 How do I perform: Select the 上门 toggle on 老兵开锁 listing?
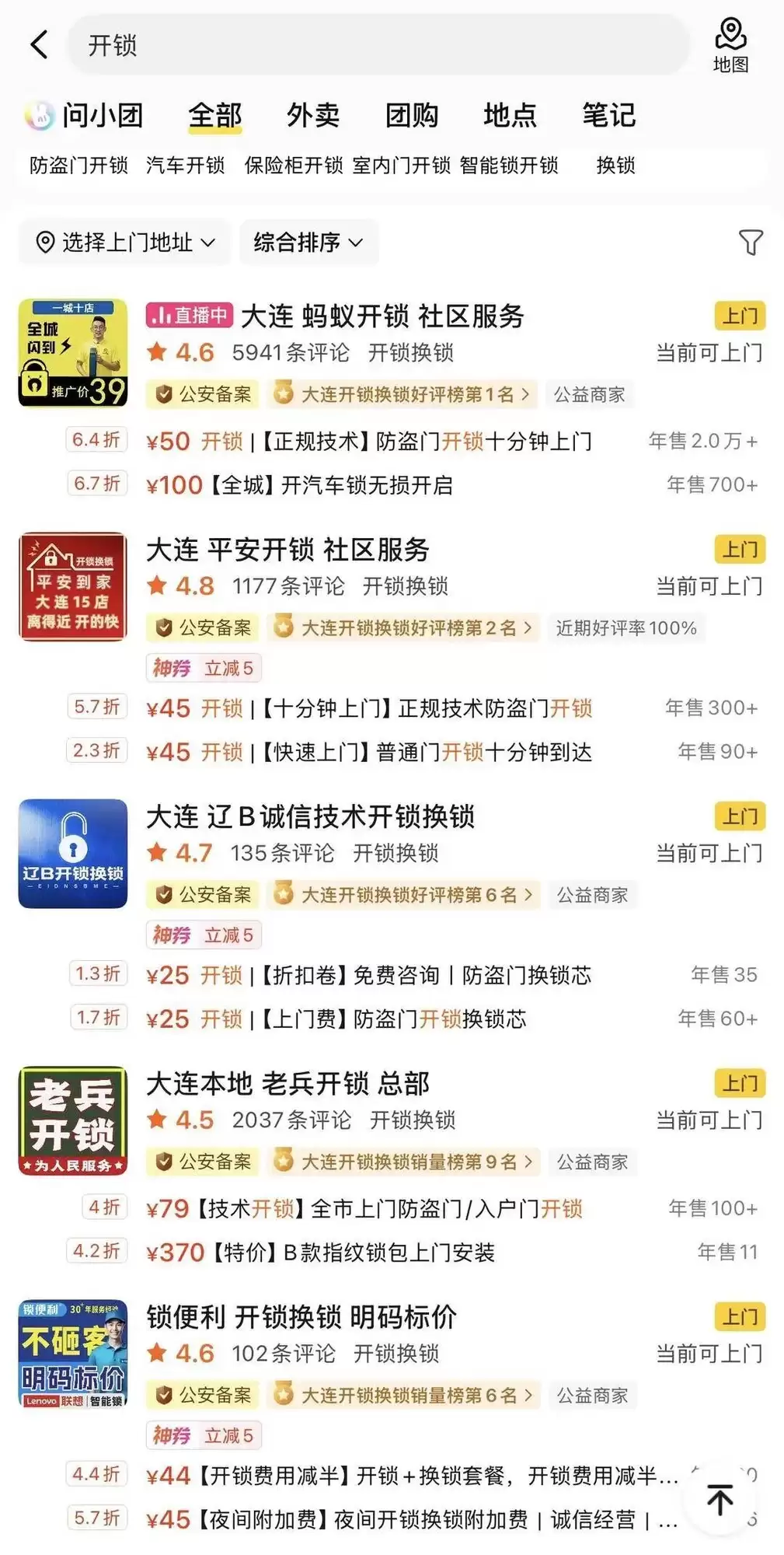pyautogui.click(x=738, y=1083)
